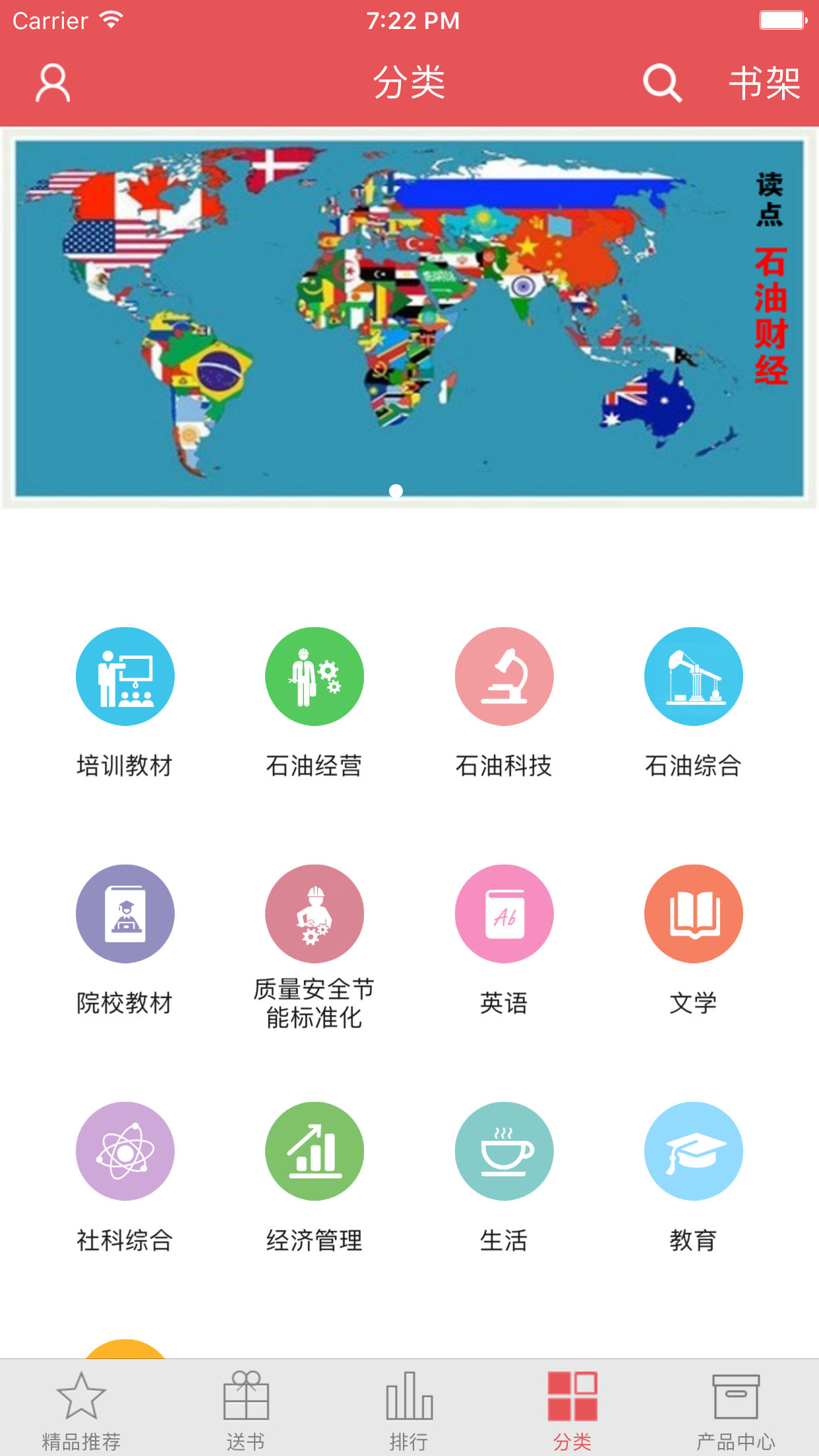Select 质量安全节能标准化 category
Screen dimensions: 819x1456
pos(315,947)
